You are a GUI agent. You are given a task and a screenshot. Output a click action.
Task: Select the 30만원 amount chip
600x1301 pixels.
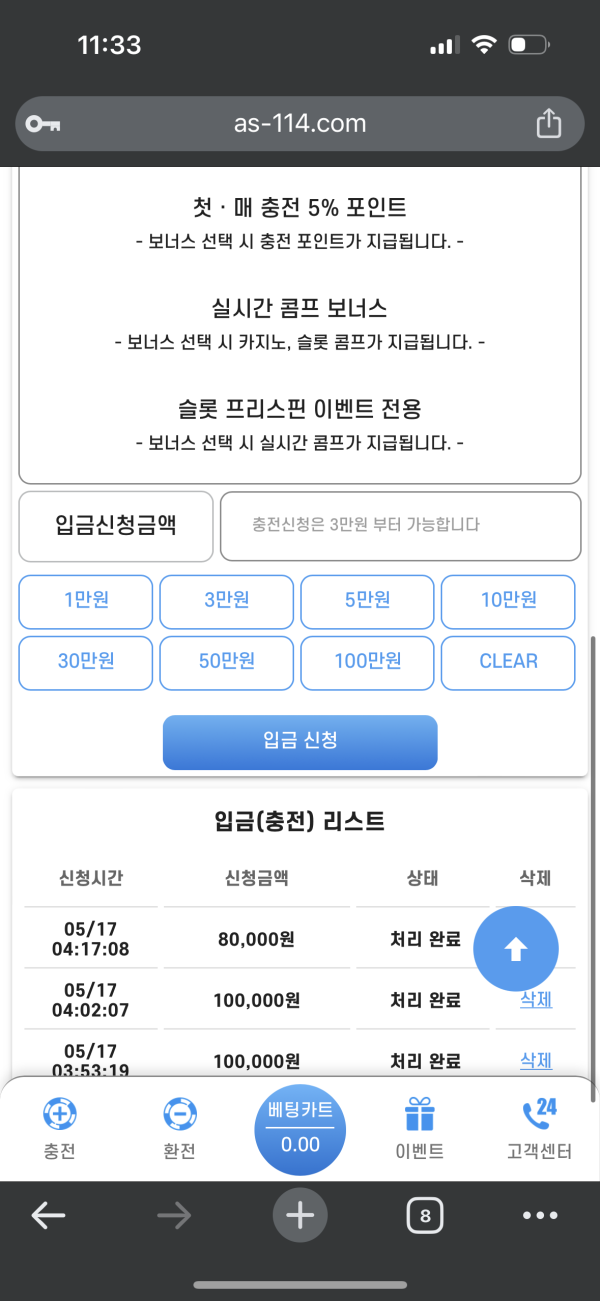point(86,662)
